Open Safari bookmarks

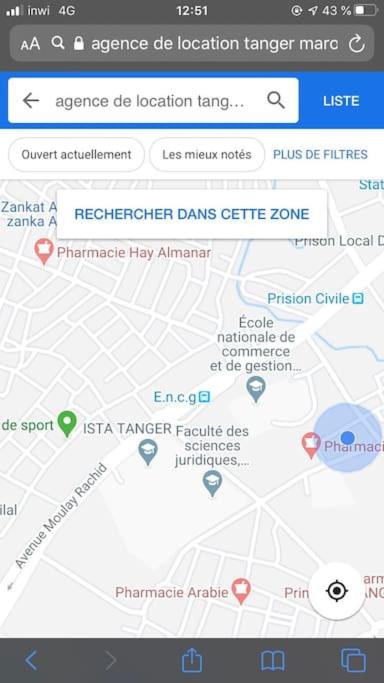pyautogui.click(x=273, y=661)
